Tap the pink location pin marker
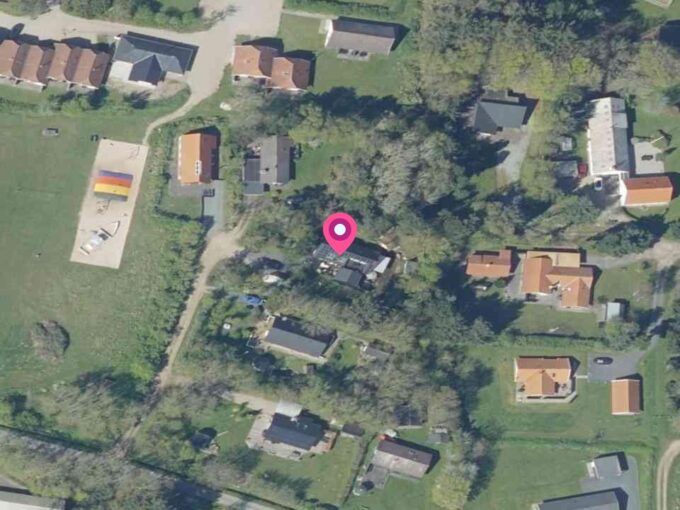Viewport: 680px width, 510px height. pos(340,233)
